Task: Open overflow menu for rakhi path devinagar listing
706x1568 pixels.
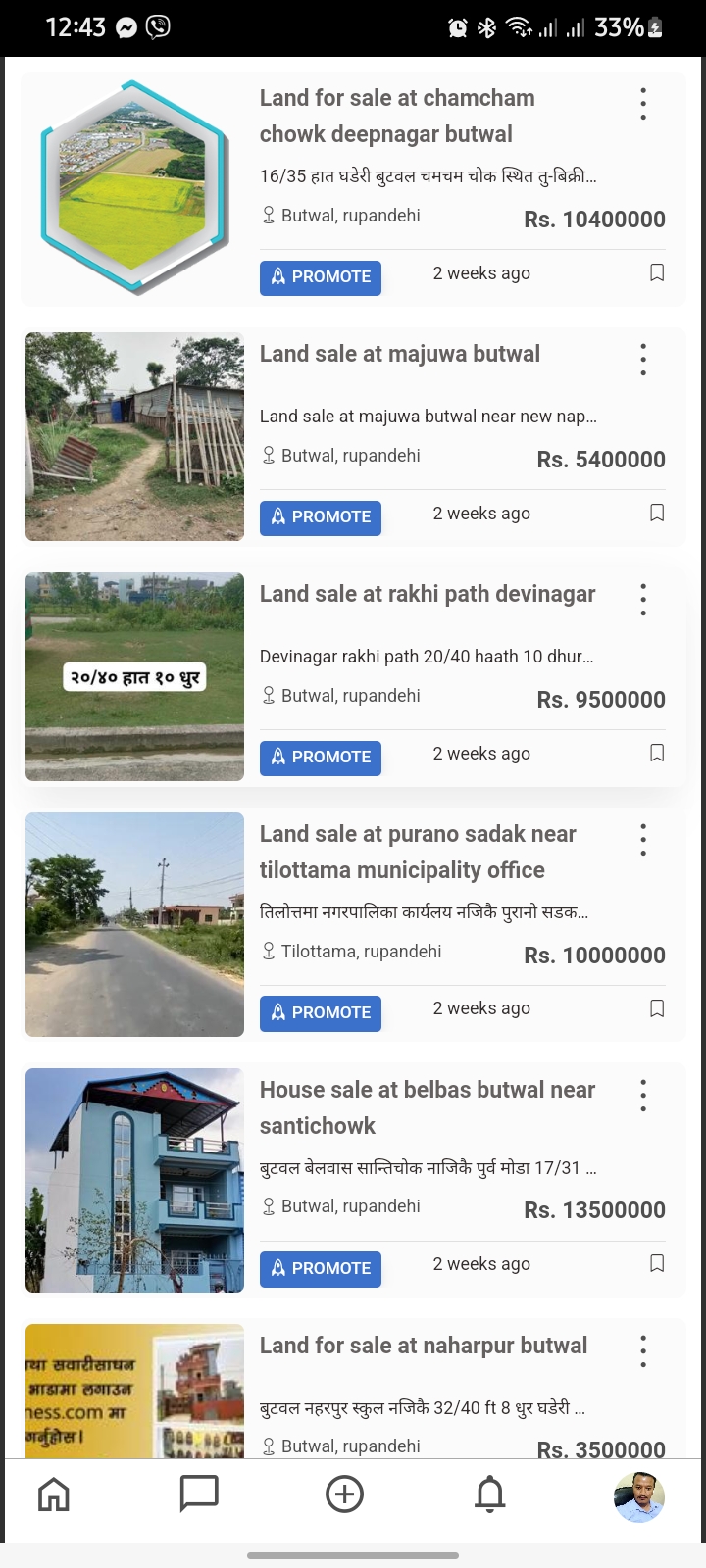Action: (x=643, y=600)
